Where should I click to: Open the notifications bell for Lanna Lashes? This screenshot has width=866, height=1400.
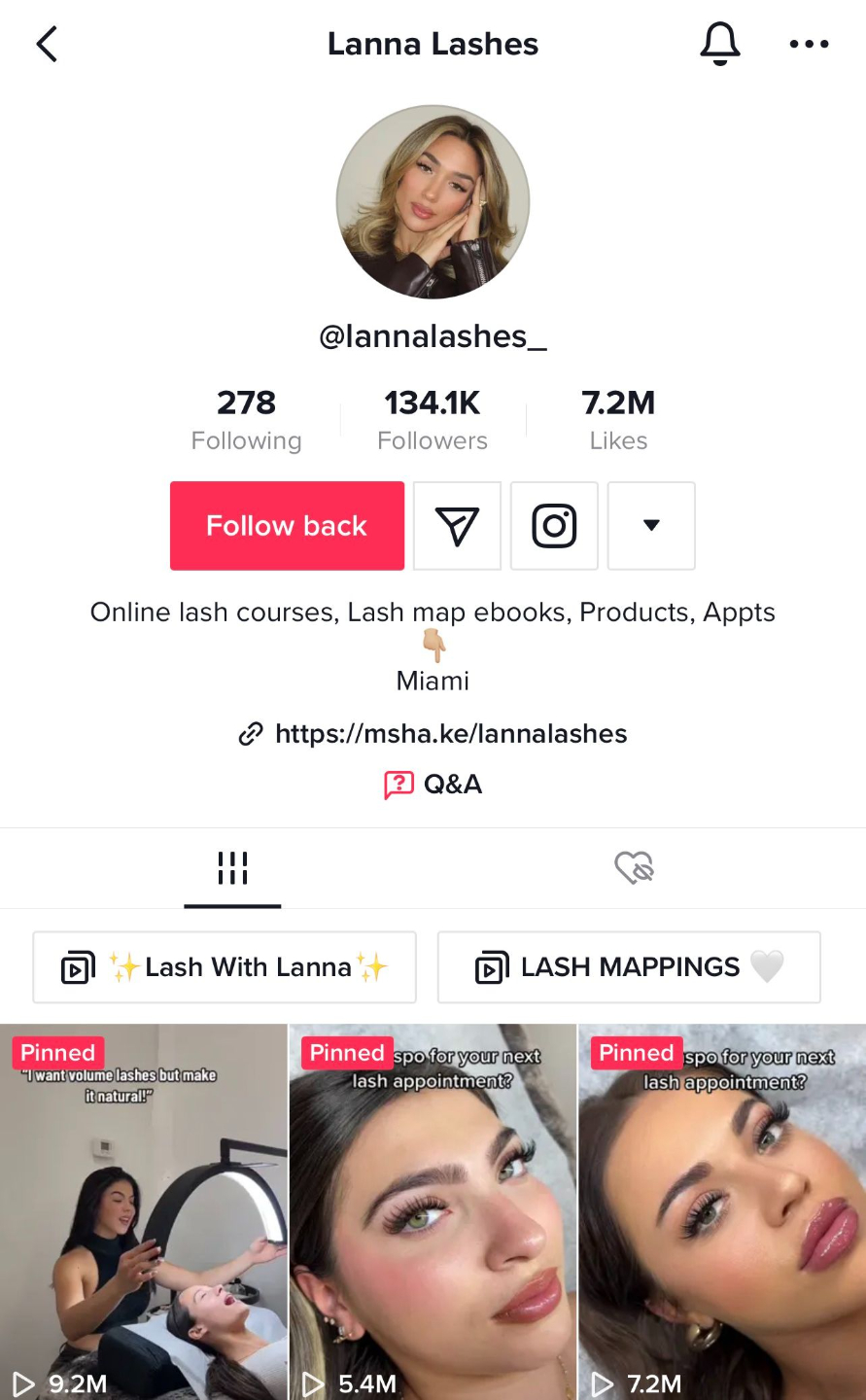(720, 44)
